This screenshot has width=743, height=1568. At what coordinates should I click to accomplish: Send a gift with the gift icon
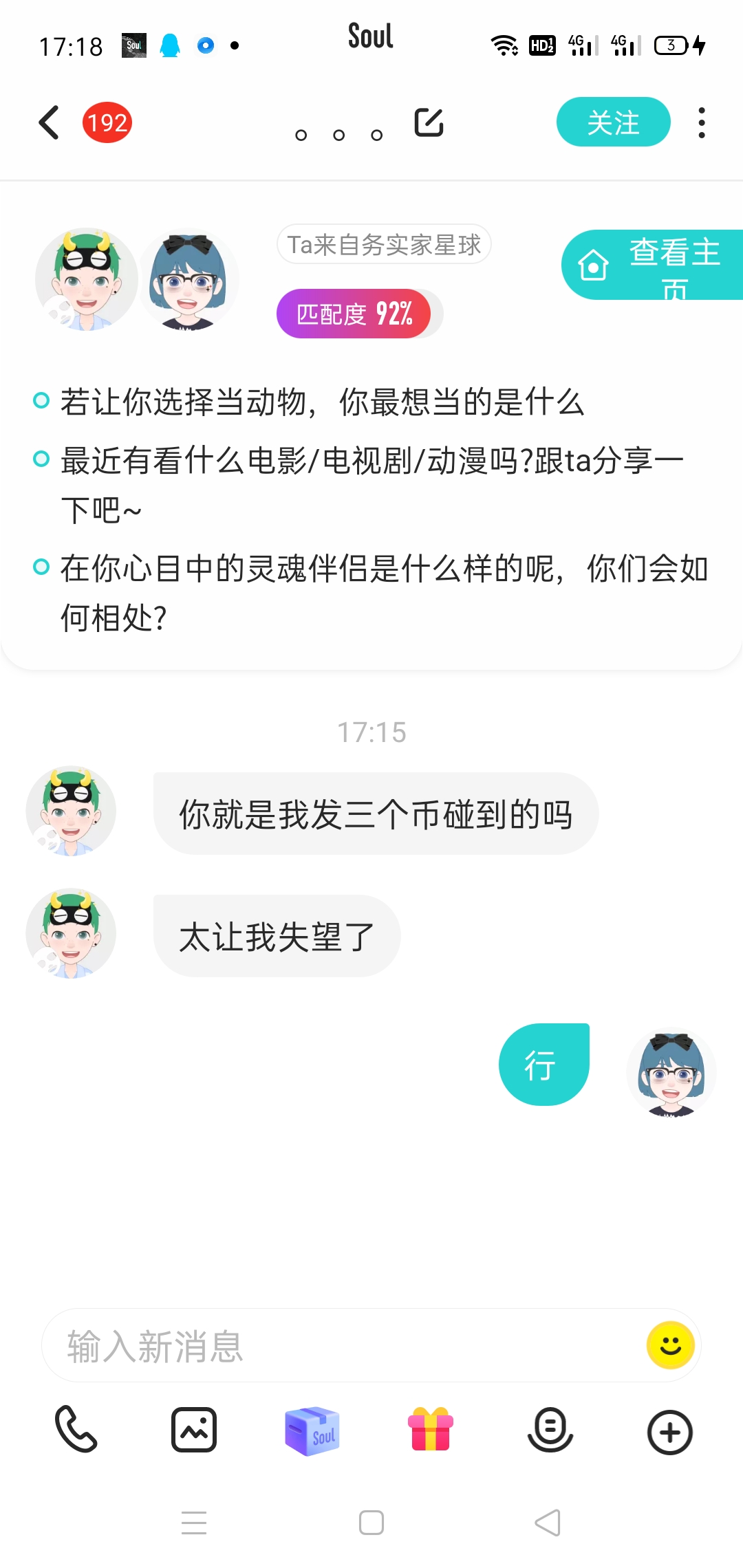[x=431, y=1429]
